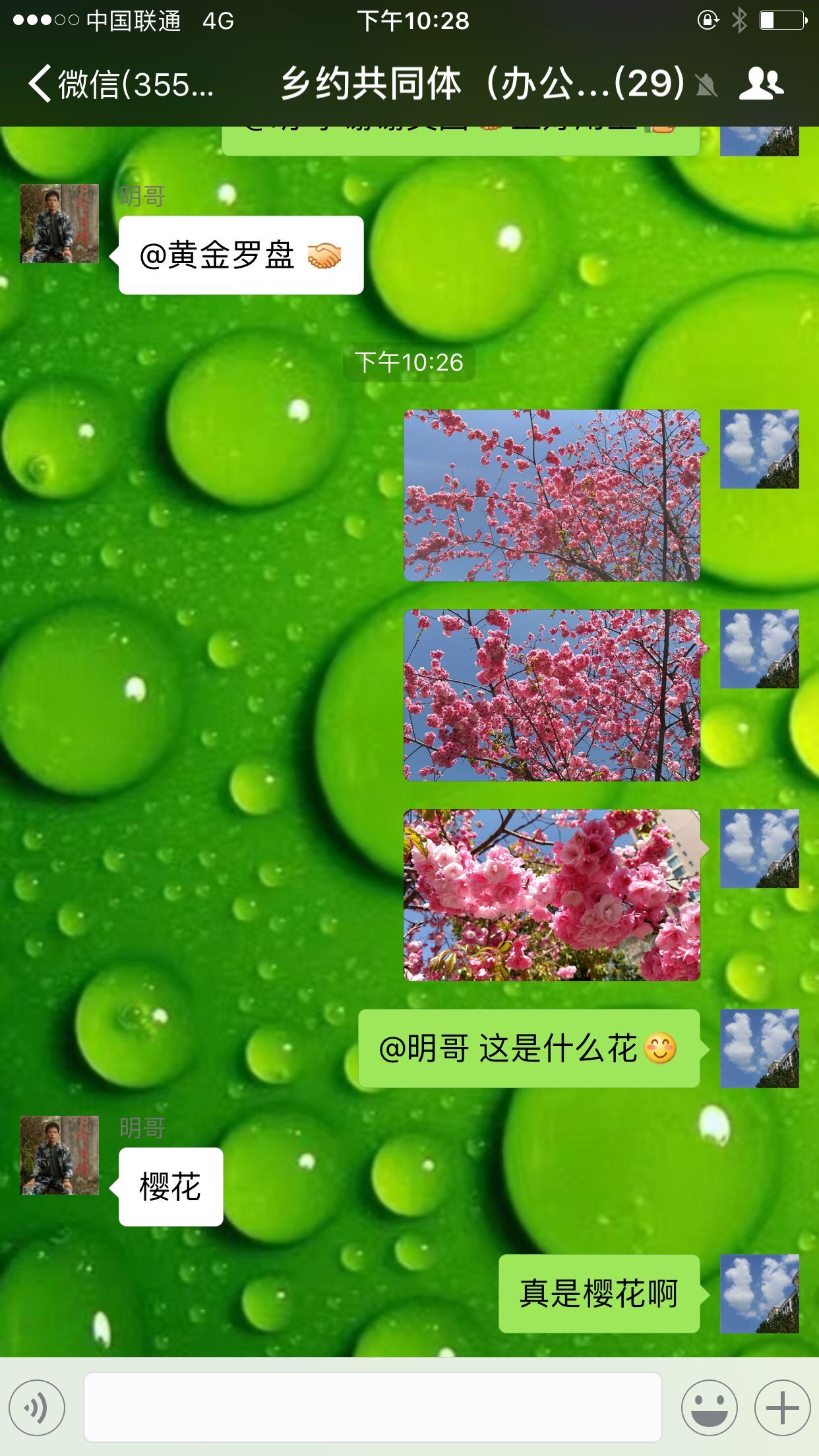
Task: Open the plus attachment menu
Action: [x=782, y=1408]
